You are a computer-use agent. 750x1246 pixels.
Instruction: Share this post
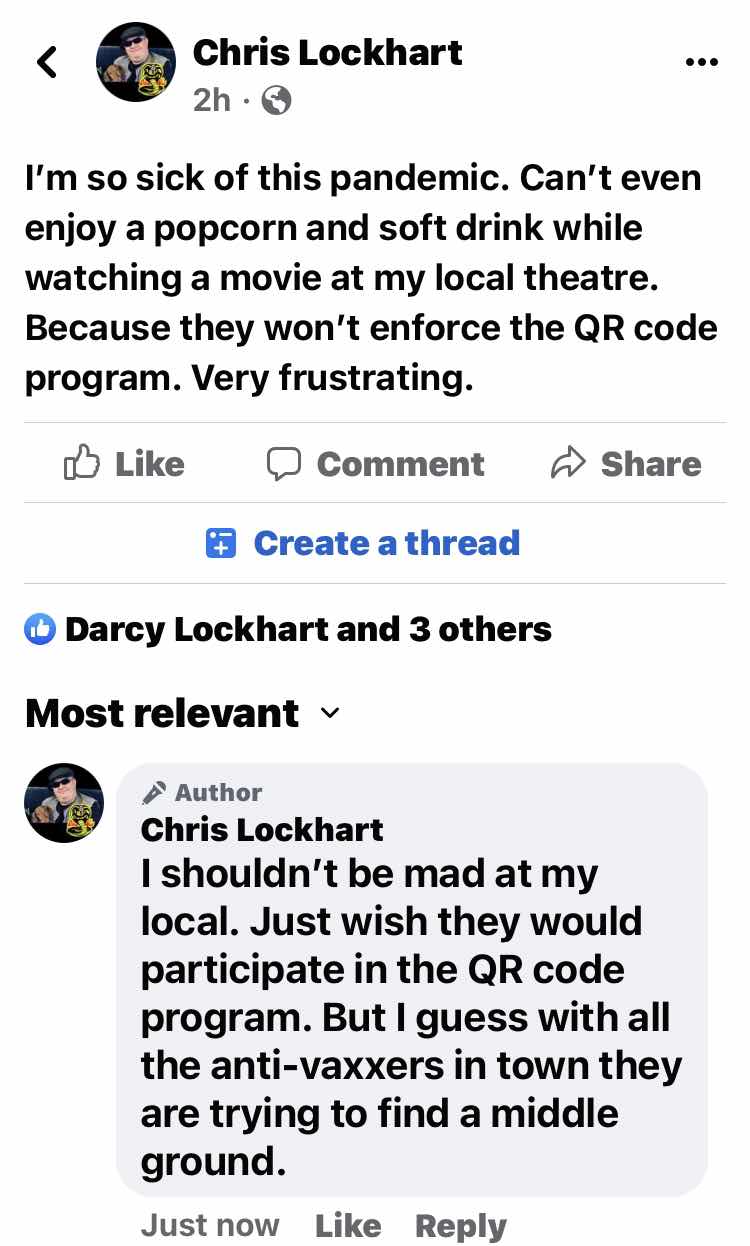627,464
